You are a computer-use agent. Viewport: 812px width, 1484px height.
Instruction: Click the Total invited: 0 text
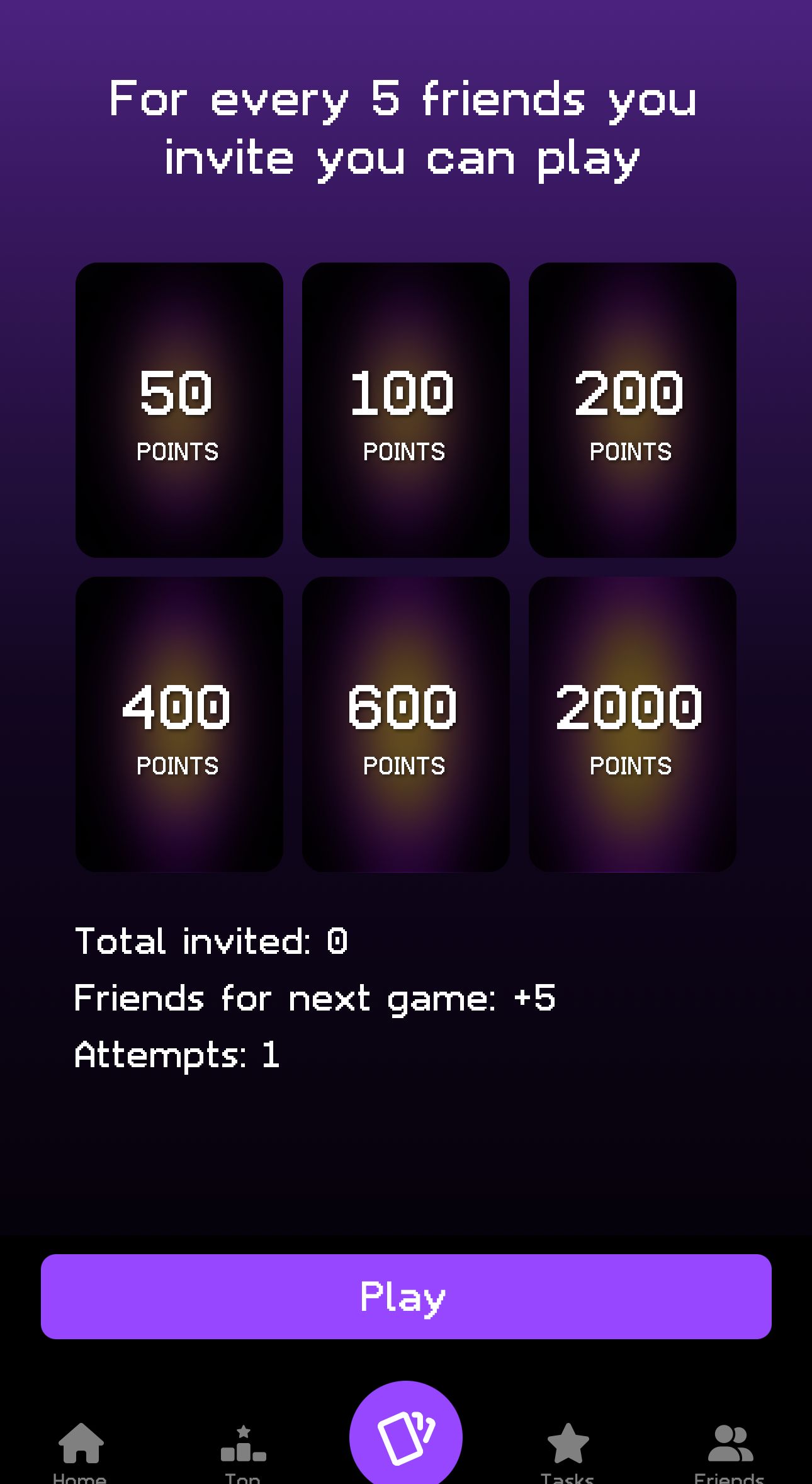(x=211, y=940)
